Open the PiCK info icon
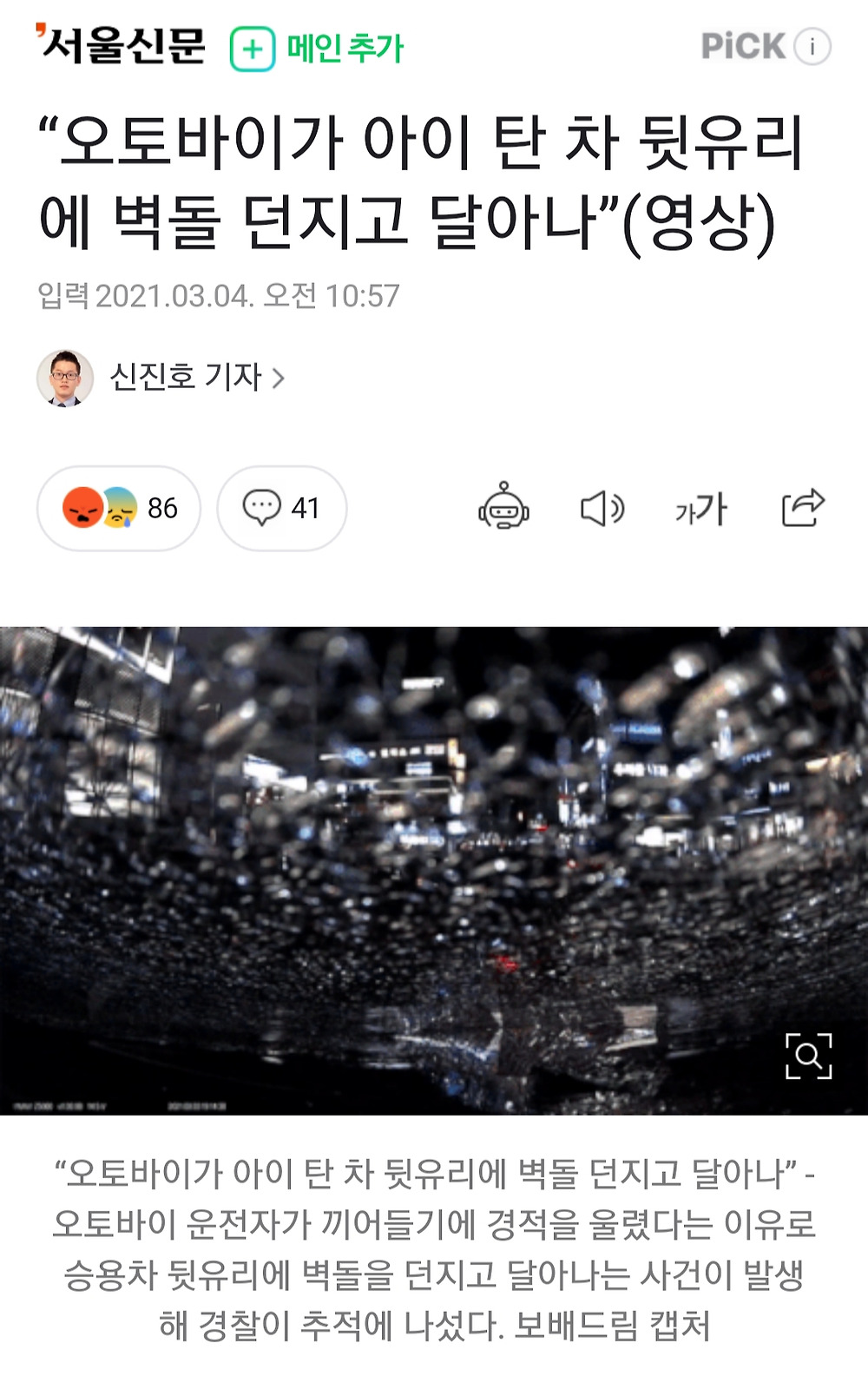 click(812, 47)
